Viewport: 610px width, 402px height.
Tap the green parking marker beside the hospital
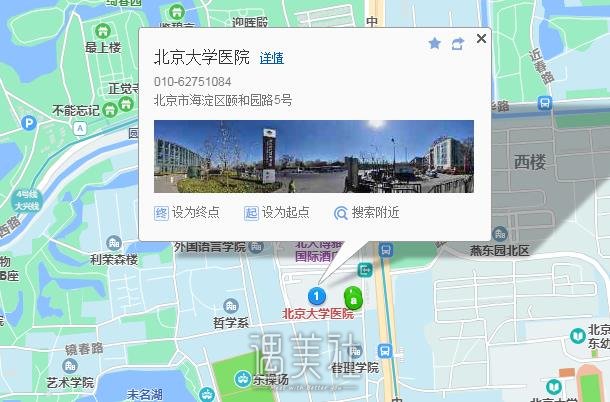(352, 297)
